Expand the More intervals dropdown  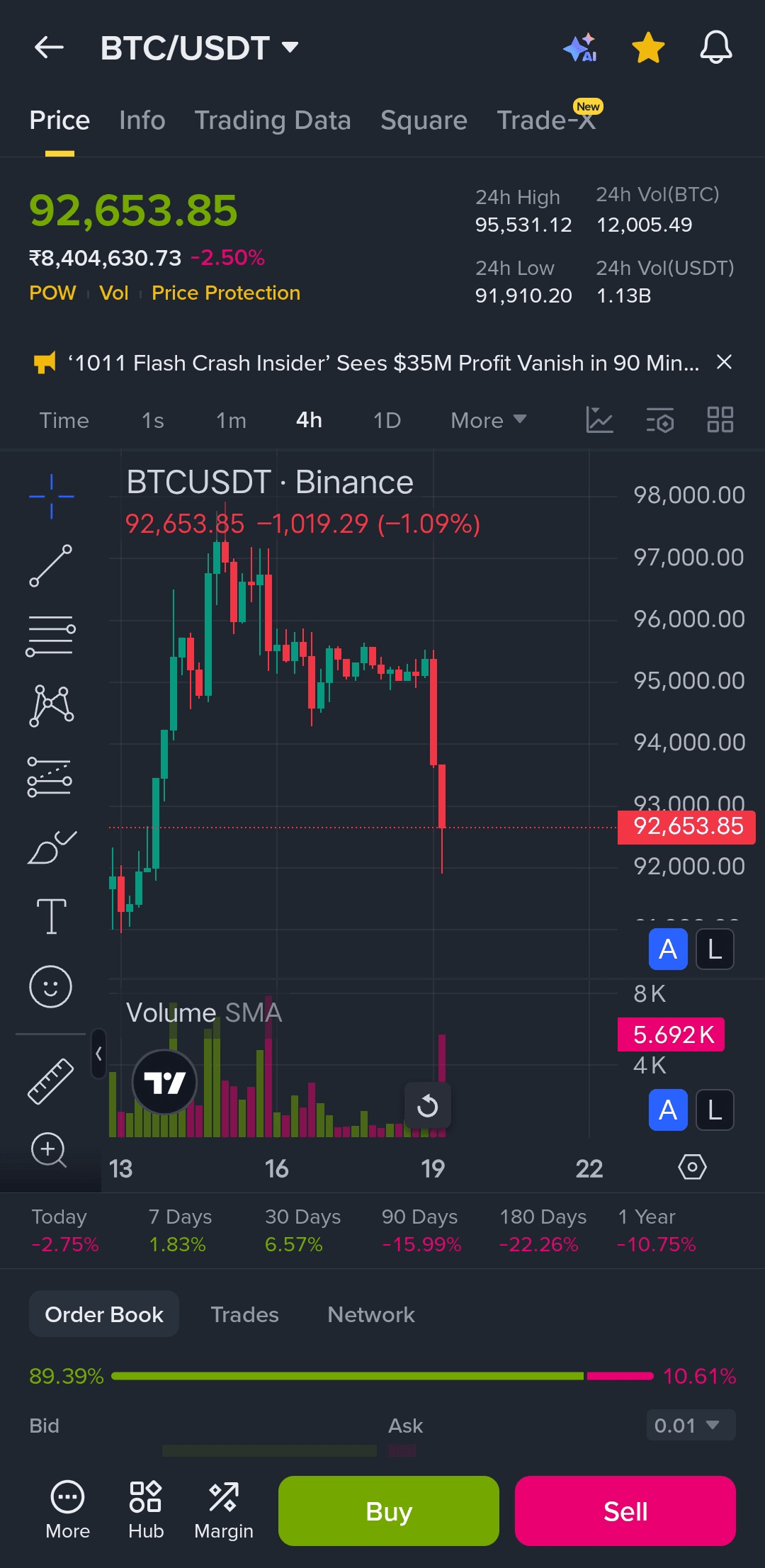488,420
